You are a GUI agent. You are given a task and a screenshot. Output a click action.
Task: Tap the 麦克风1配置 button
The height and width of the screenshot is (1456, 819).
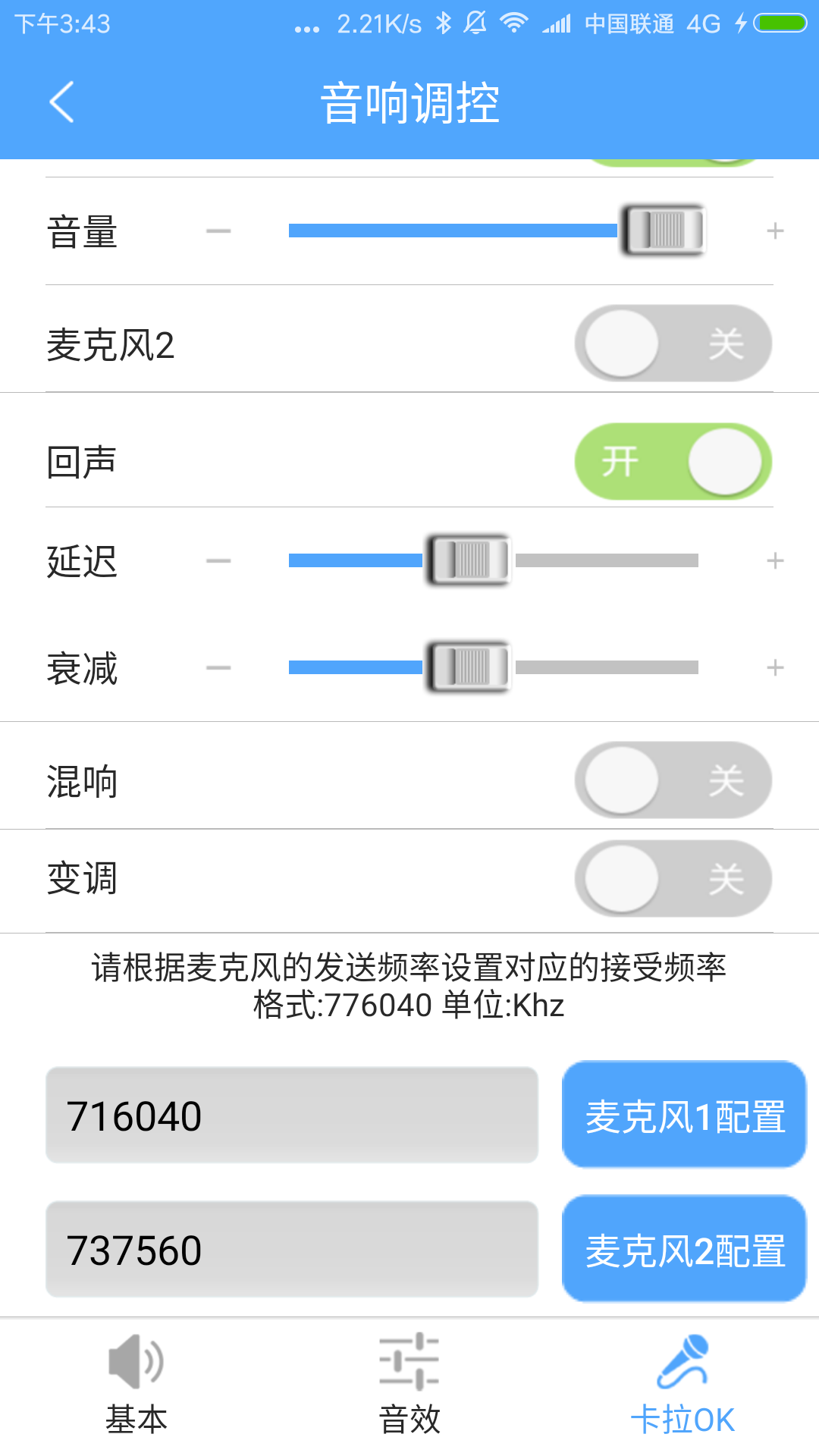(x=684, y=1115)
